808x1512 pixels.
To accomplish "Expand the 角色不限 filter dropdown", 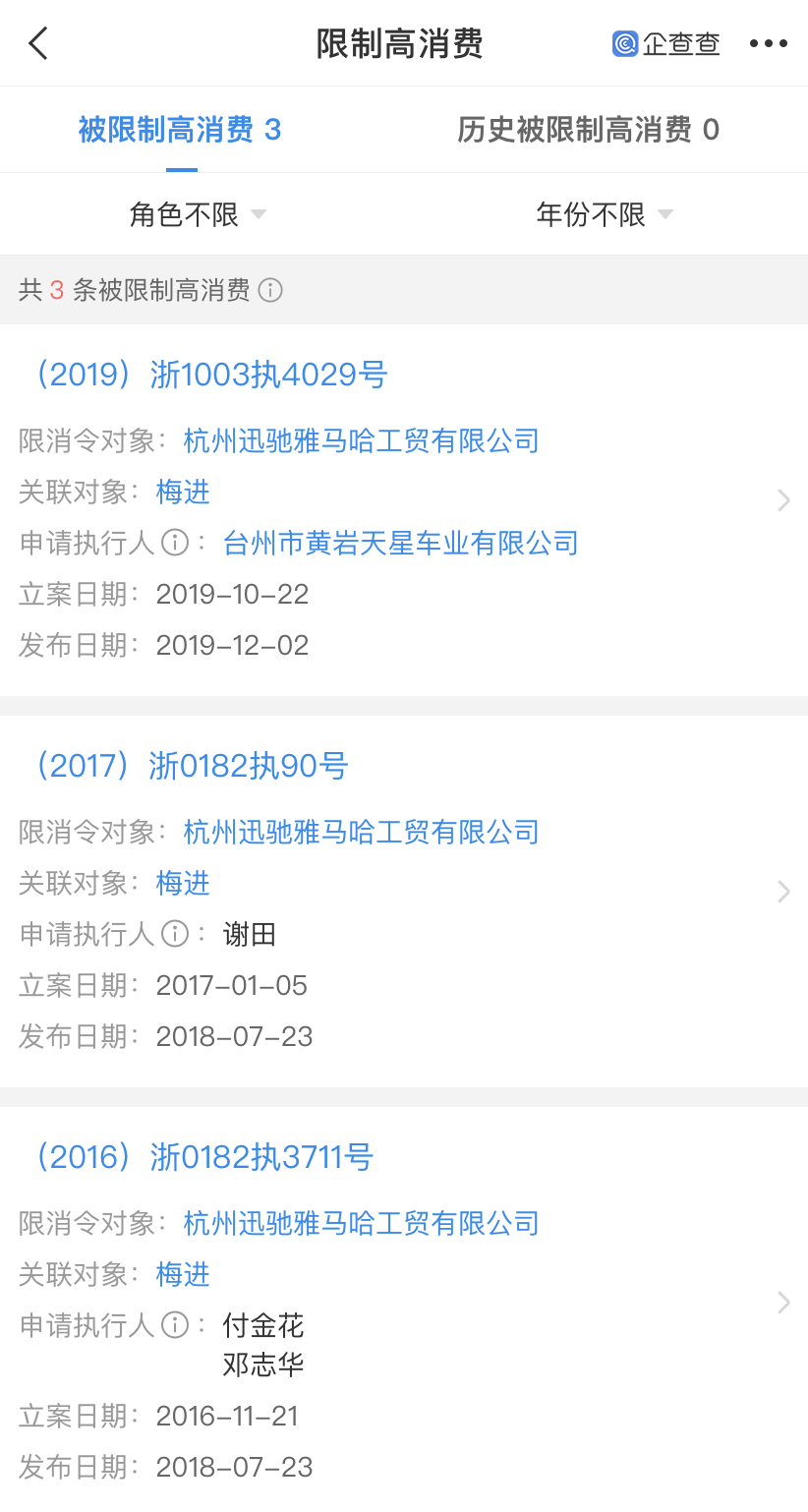I will [198, 214].
